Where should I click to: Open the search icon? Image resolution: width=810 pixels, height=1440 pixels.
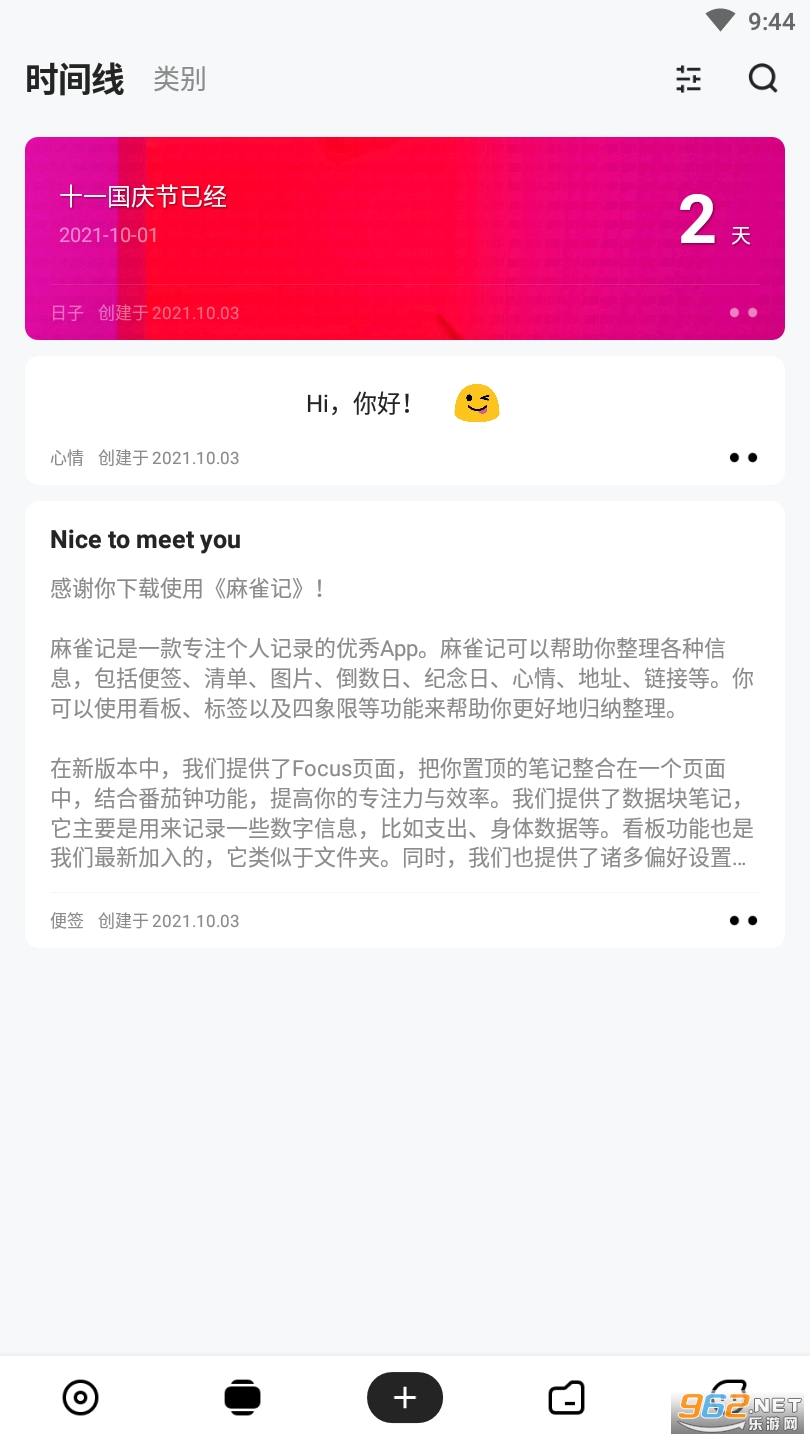coord(763,78)
